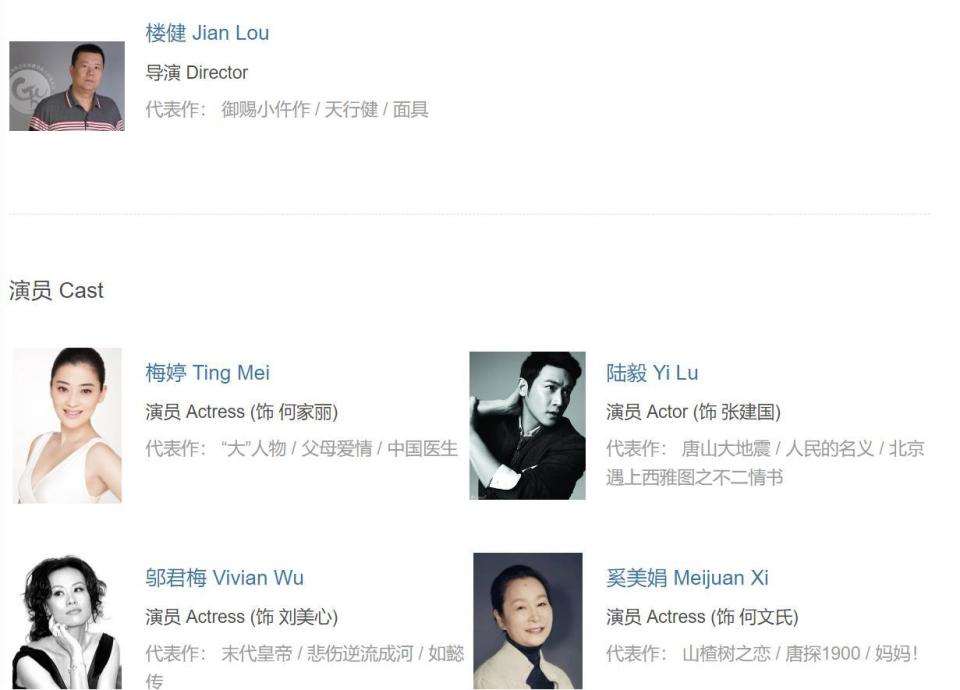Viewport: 960px width, 690px height.
Task: Open Meijuan Xi's name link
Action: pyautogui.click(x=687, y=578)
